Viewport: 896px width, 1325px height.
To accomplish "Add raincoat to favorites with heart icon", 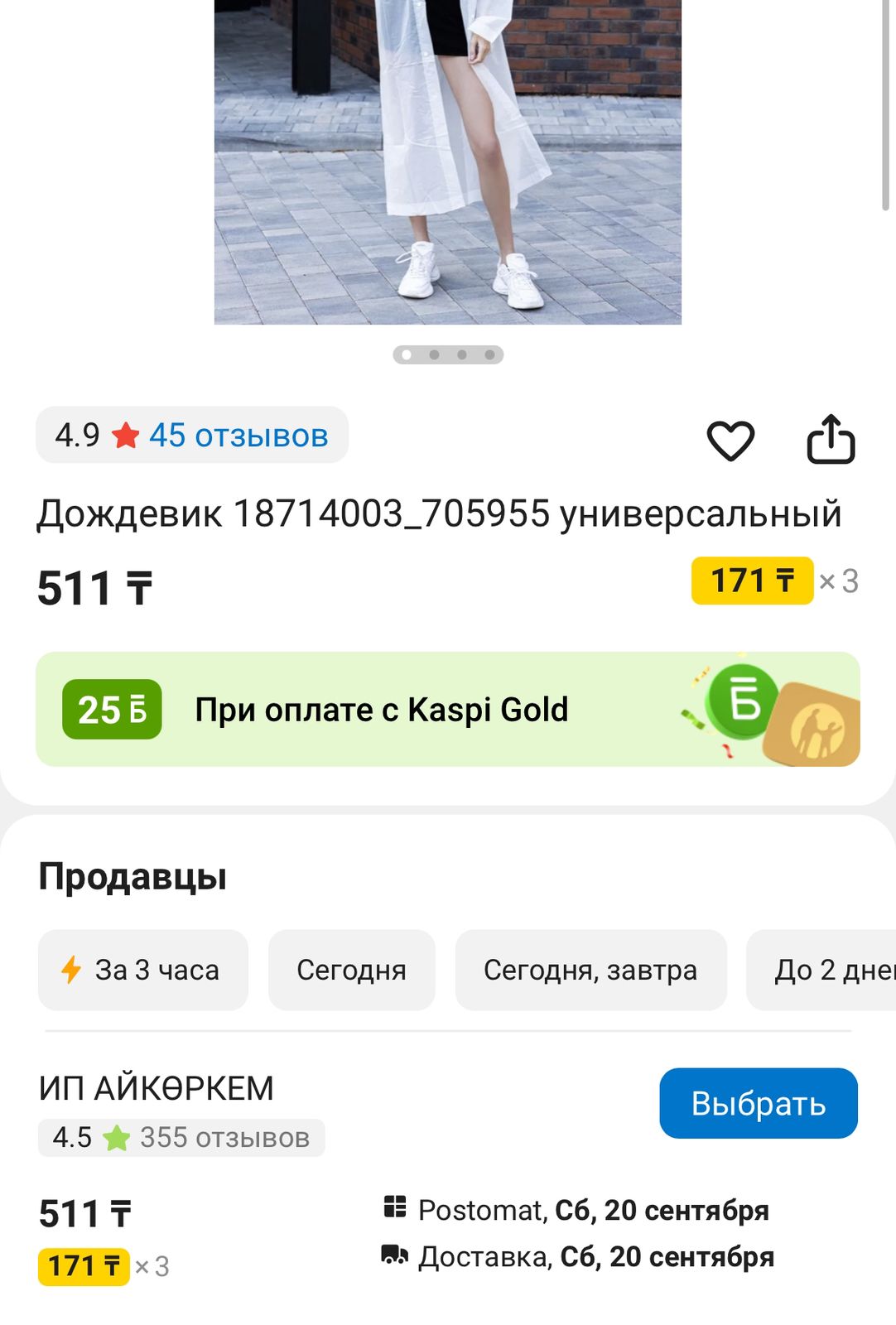I will (x=730, y=440).
